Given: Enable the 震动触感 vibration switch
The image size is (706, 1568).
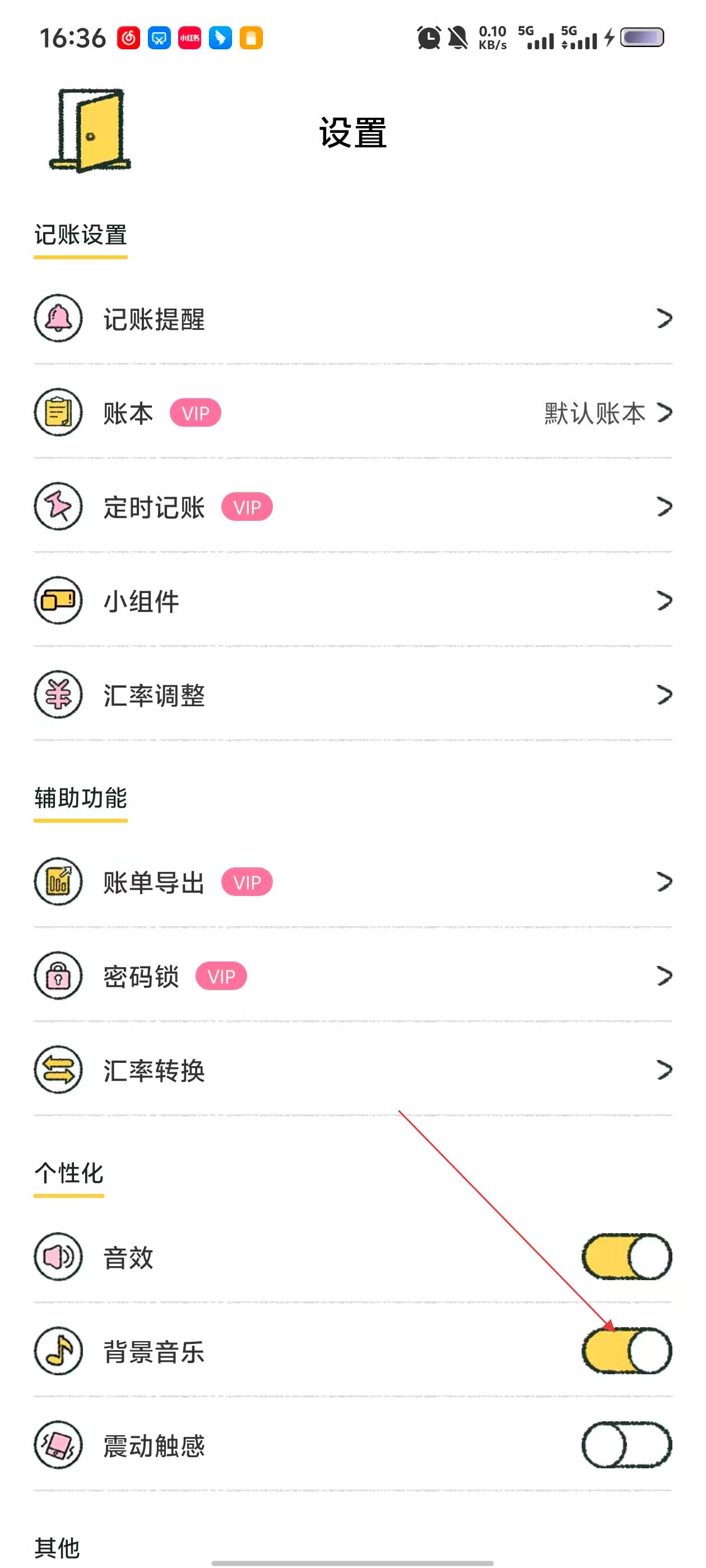Looking at the screenshot, I should pos(626,1446).
